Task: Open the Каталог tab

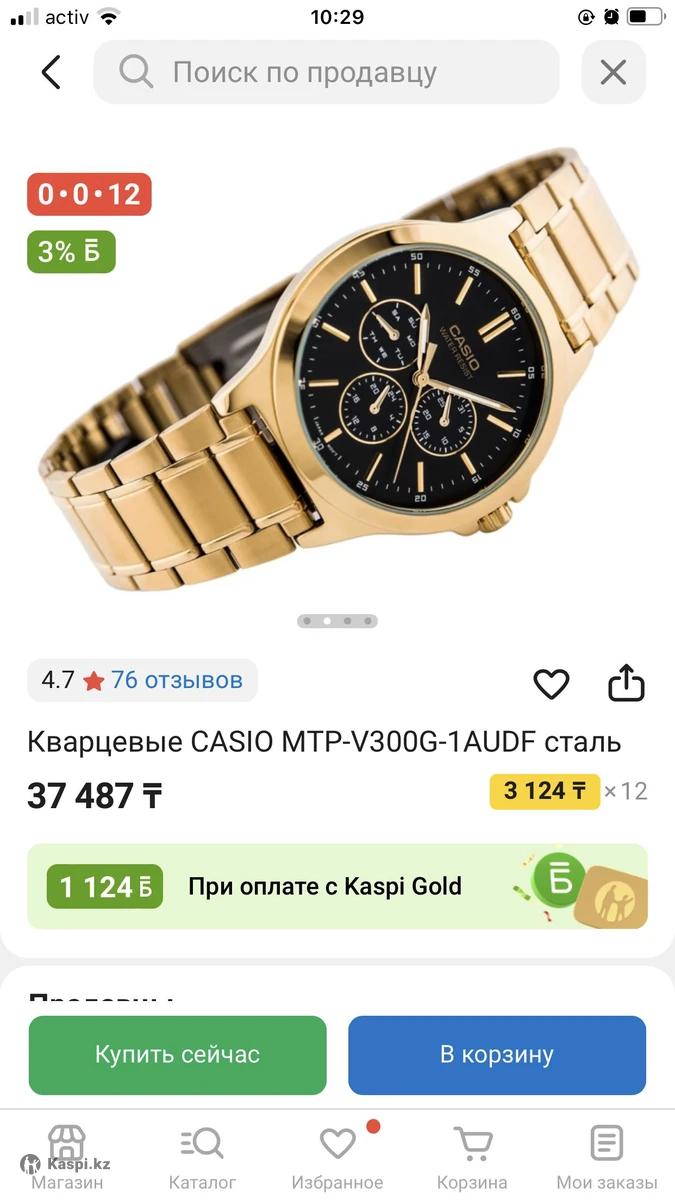Action: [202, 1157]
